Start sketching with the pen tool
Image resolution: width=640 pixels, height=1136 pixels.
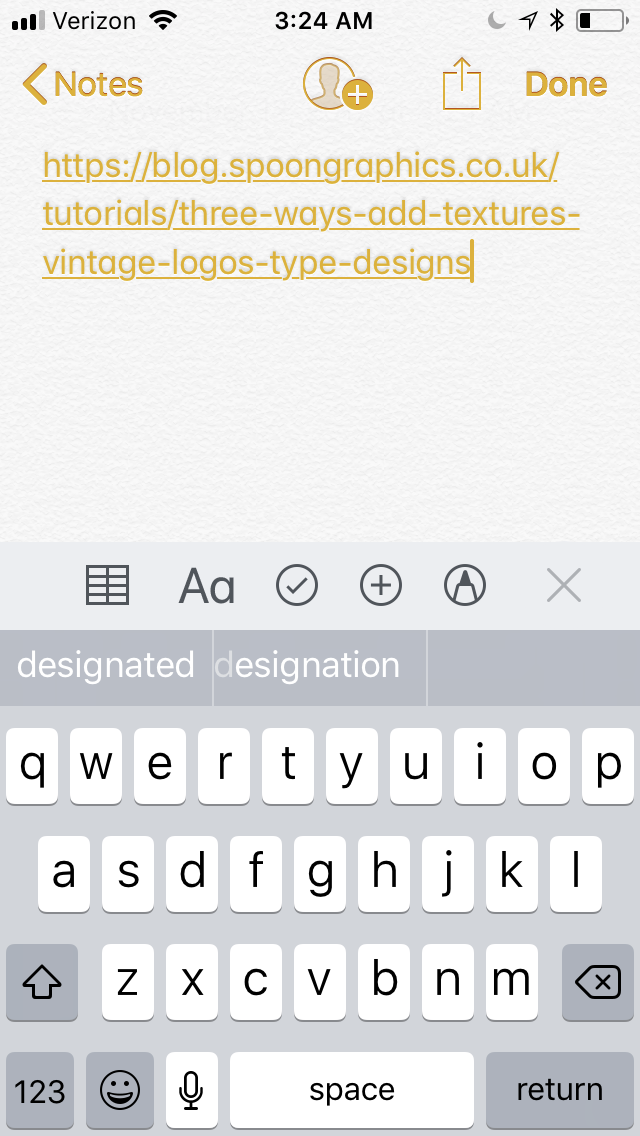point(464,586)
